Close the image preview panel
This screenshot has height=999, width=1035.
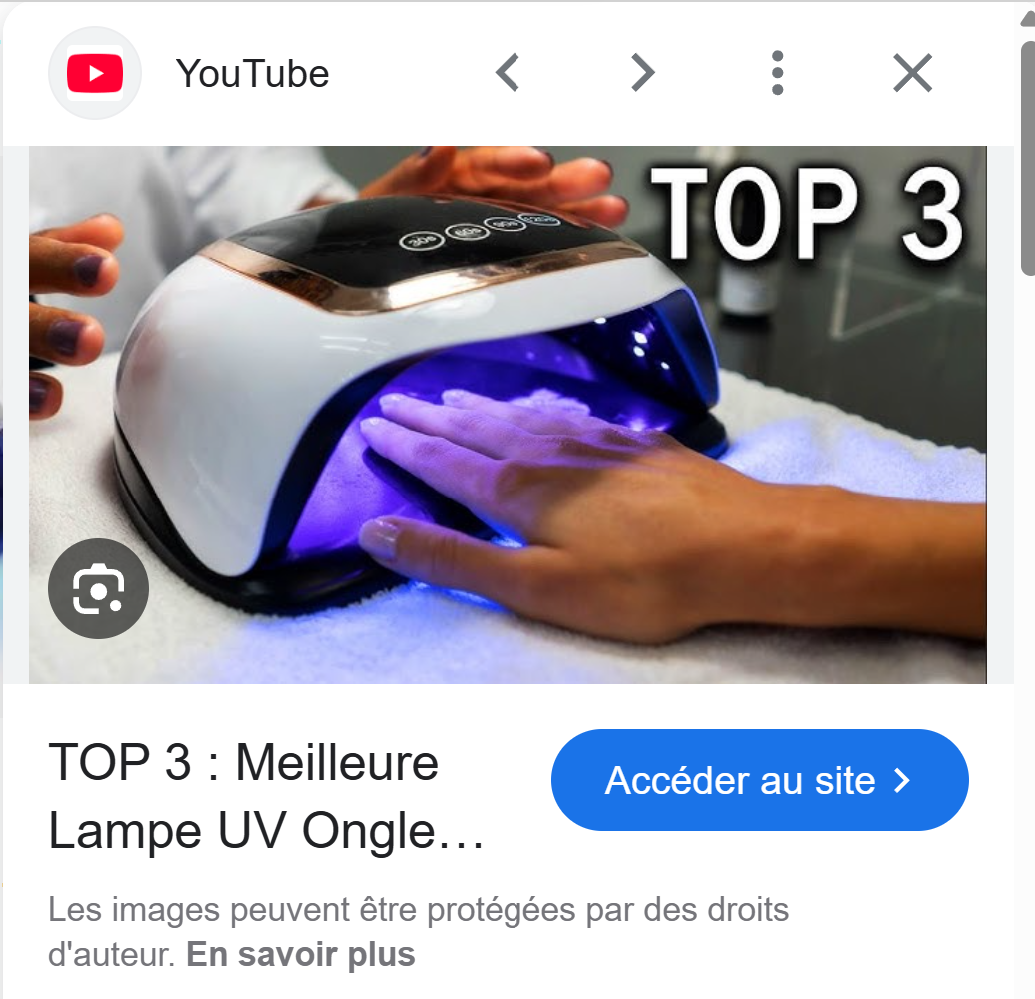pos(912,73)
